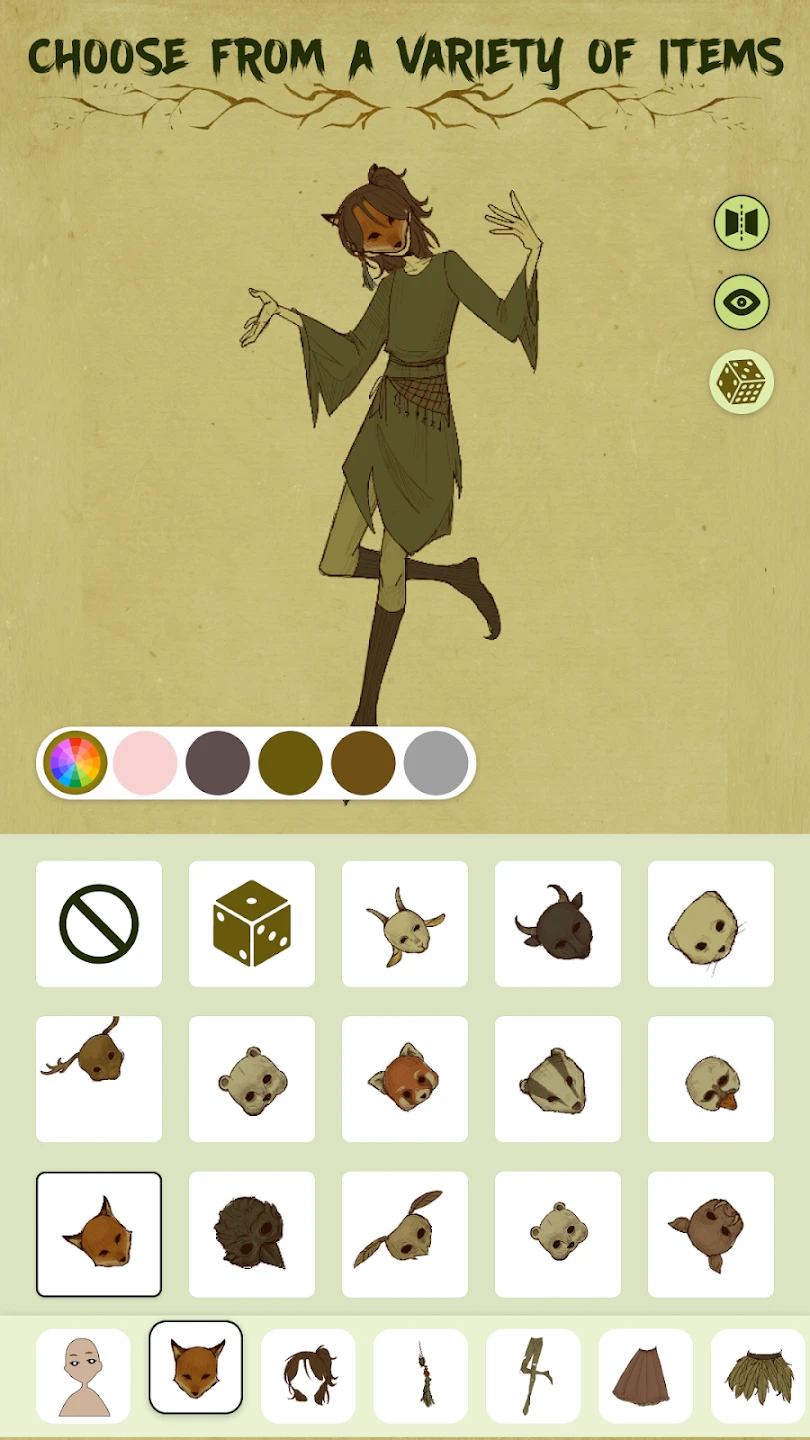This screenshot has width=810, height=1440.
Task: Choose the olive green color swatch
Action: click(291, 763)
